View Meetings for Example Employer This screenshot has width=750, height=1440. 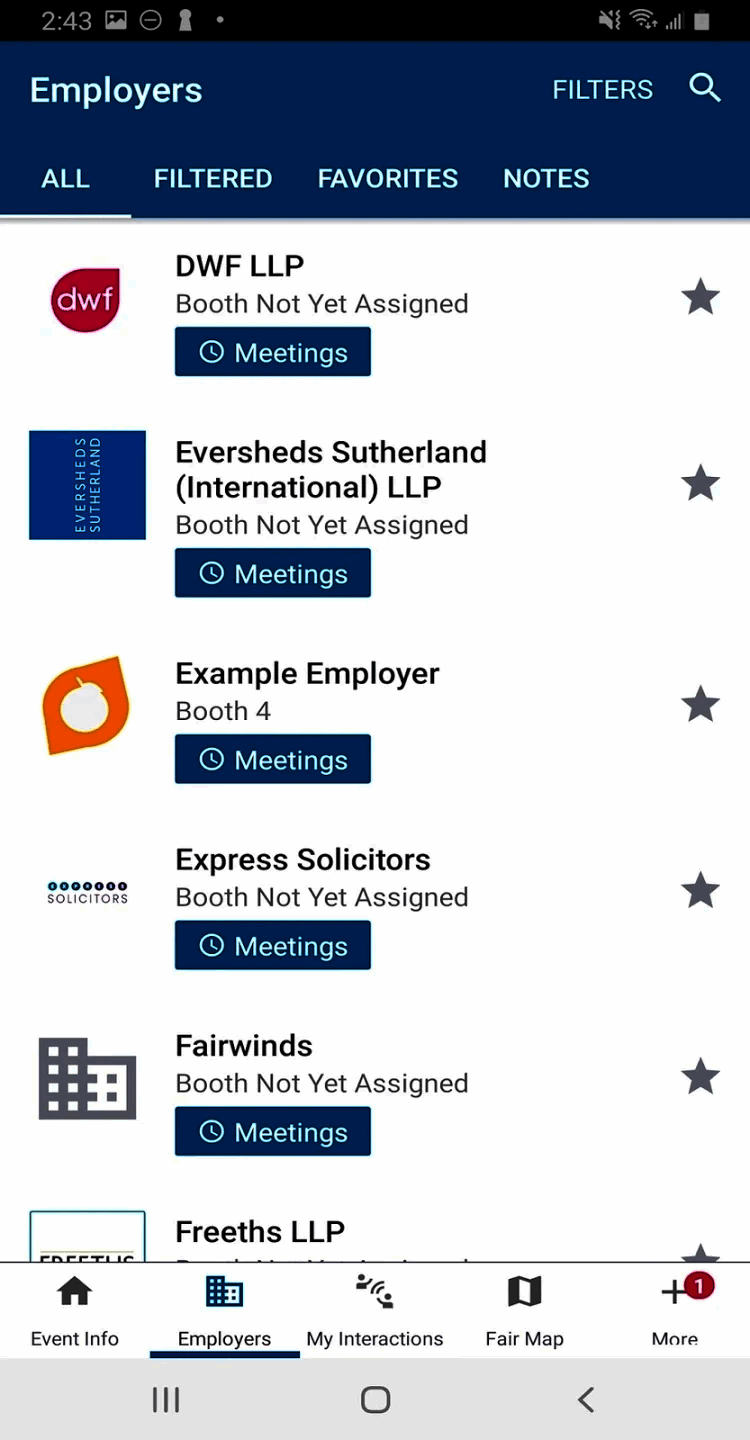click(273, 759)
